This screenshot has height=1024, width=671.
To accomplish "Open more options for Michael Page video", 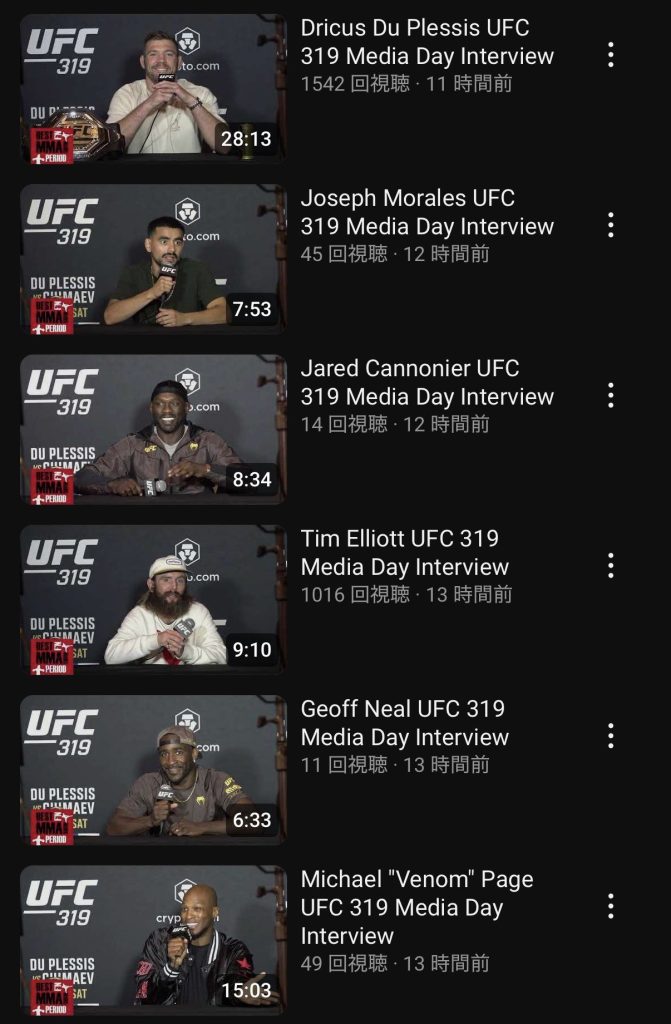I will pyautogui.click(x=610, y=907).
